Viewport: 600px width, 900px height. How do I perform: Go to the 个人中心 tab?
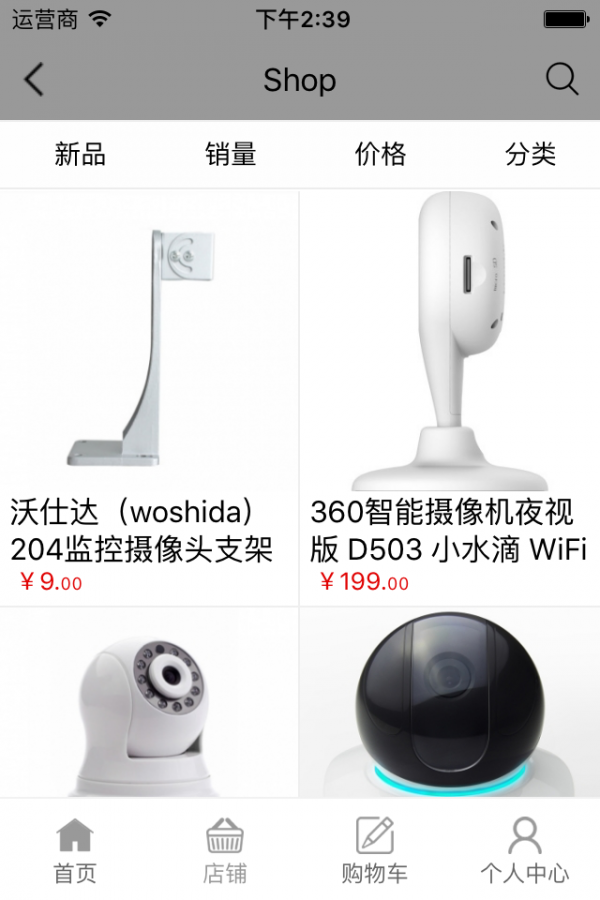[524, 850]
